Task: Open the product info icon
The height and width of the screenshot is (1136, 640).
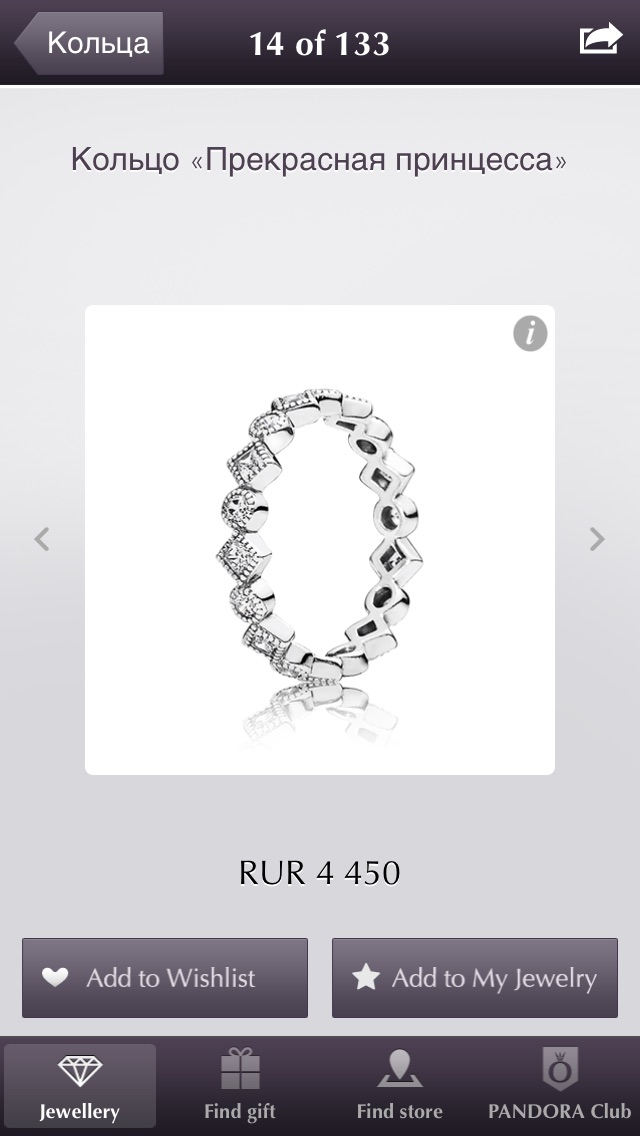Action: [x=530, y=334]
